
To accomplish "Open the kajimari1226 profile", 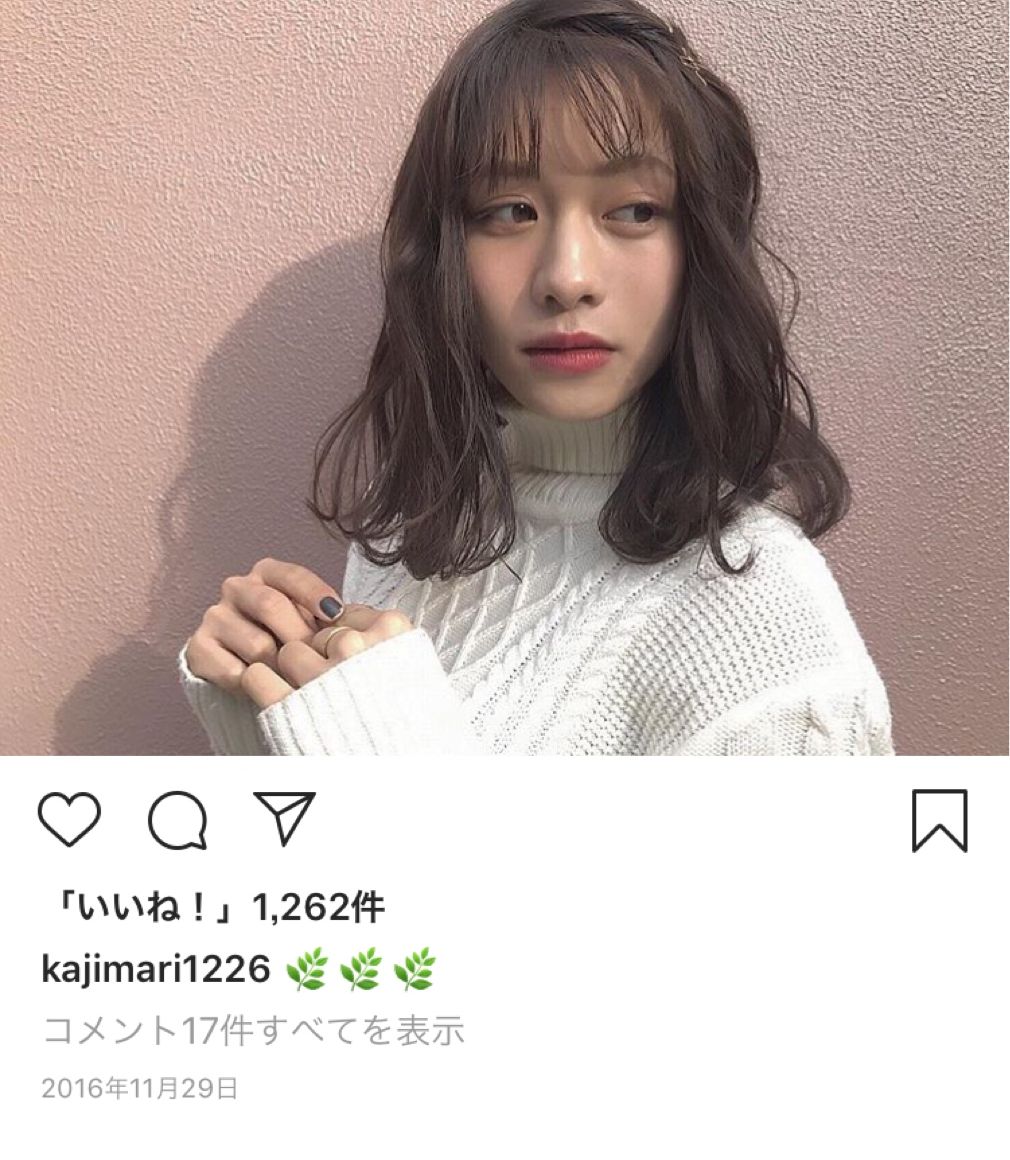I will point(156,969).
